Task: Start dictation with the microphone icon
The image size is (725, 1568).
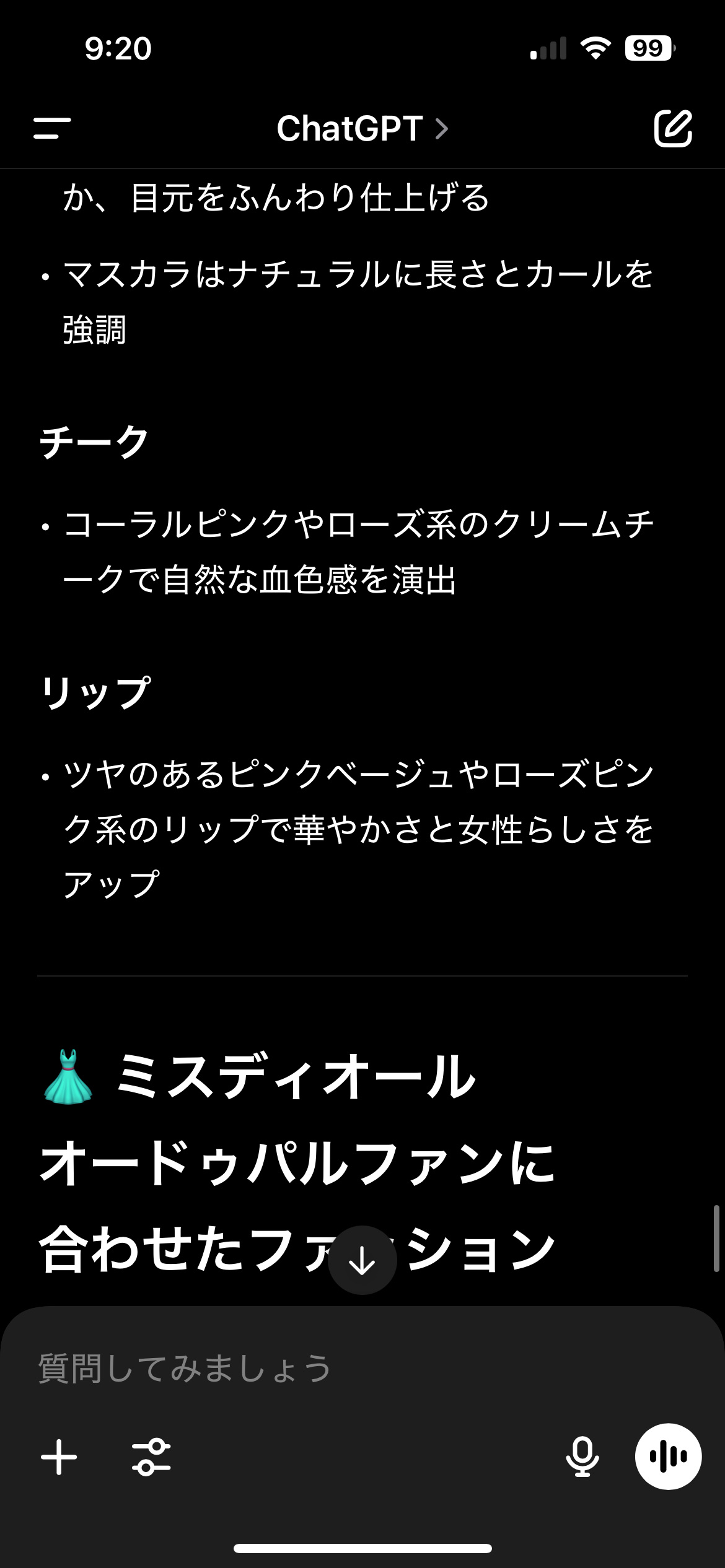Action: pos(582,1457)
